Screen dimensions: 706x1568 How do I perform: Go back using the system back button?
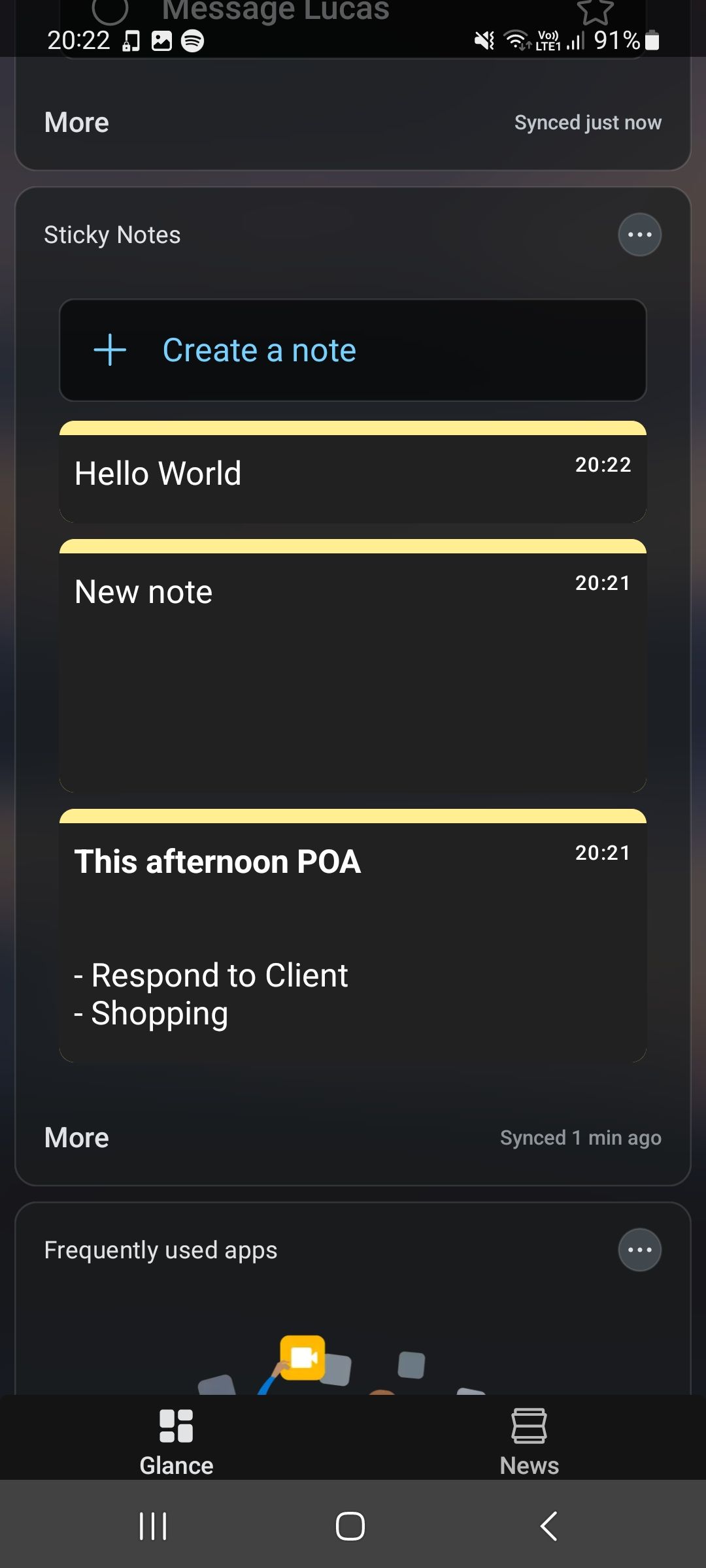[549, 1526]
